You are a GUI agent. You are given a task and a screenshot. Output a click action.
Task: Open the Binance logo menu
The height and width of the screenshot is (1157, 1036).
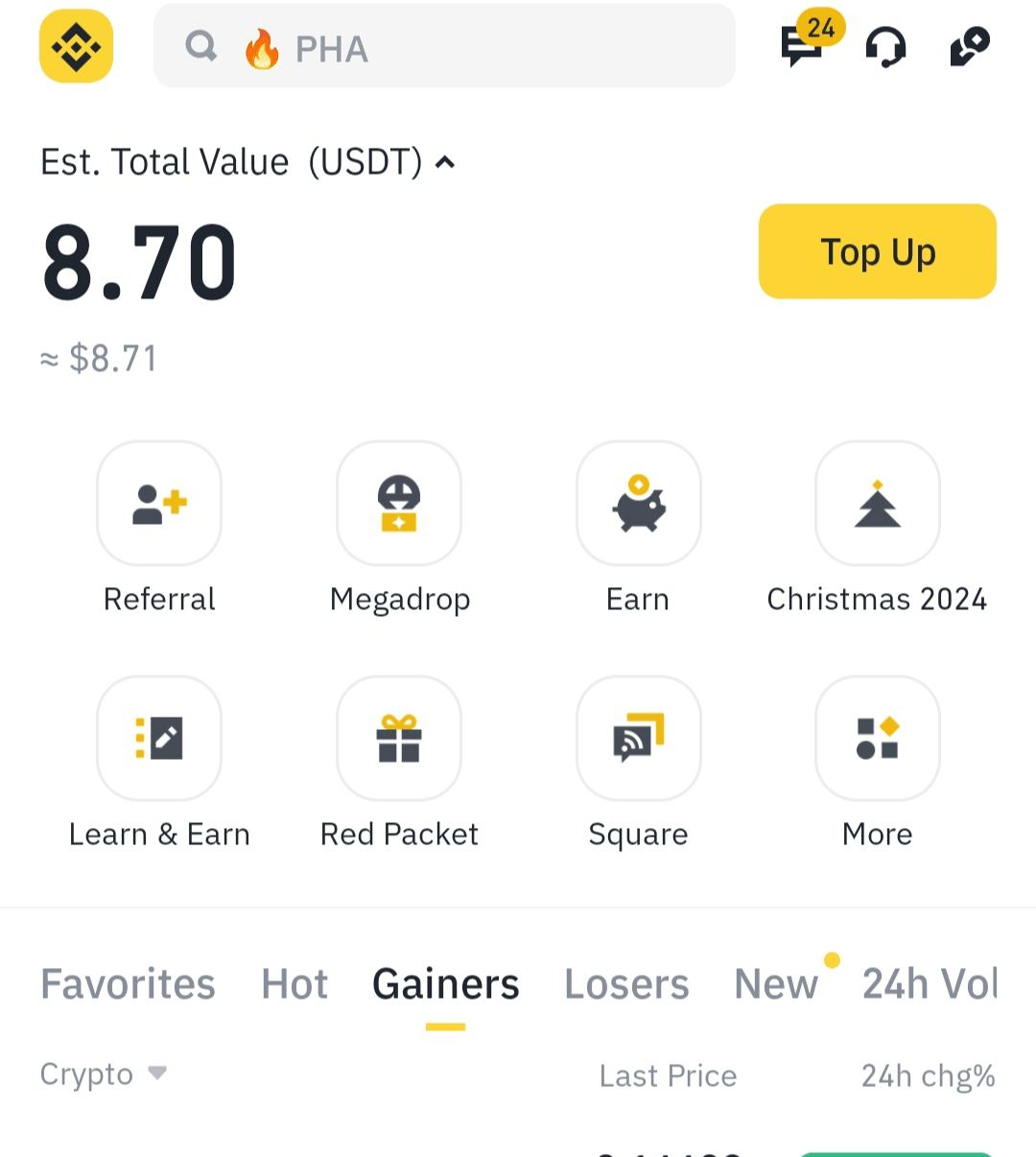point(76,46)
